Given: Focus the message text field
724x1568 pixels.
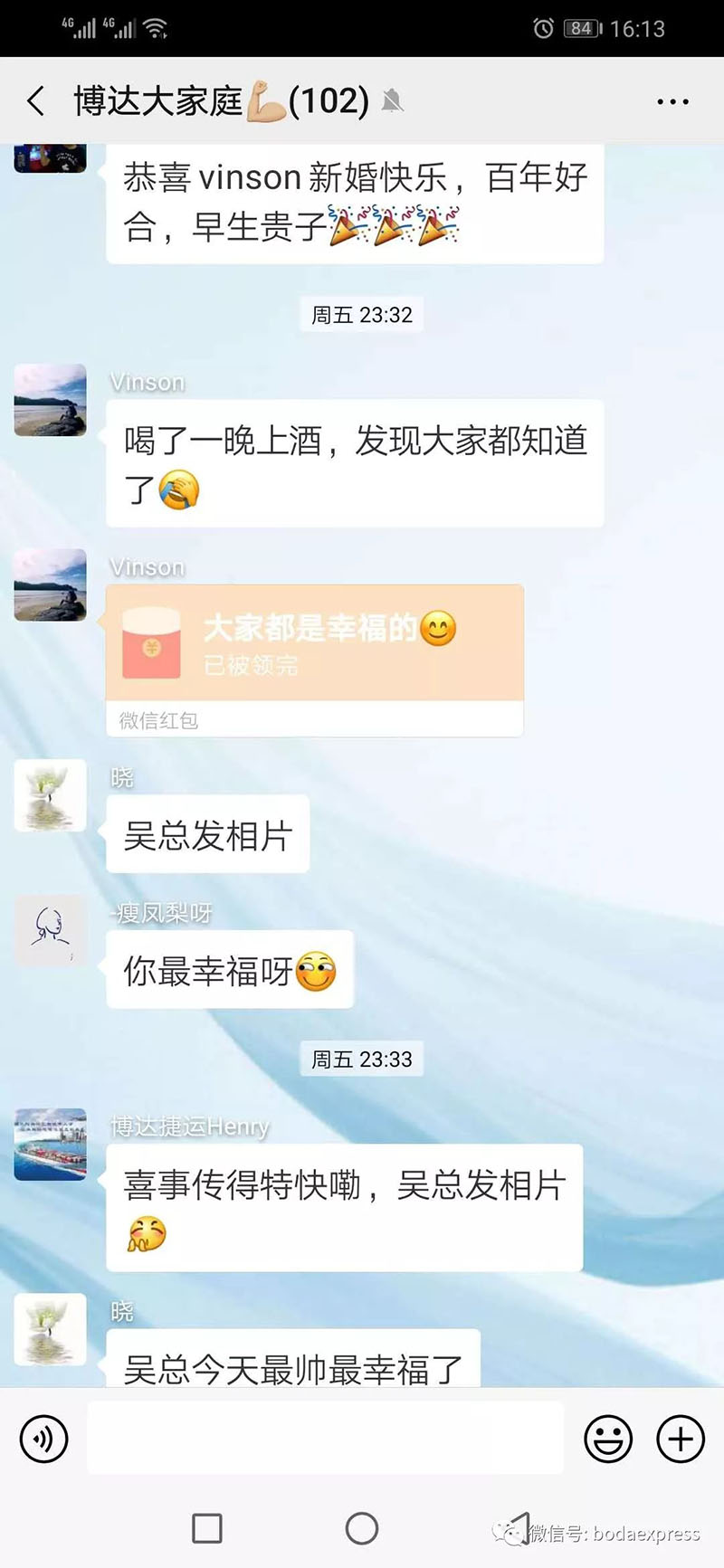Looking at the screenshot, I should pyautogui.click(x=326, y=1438).
